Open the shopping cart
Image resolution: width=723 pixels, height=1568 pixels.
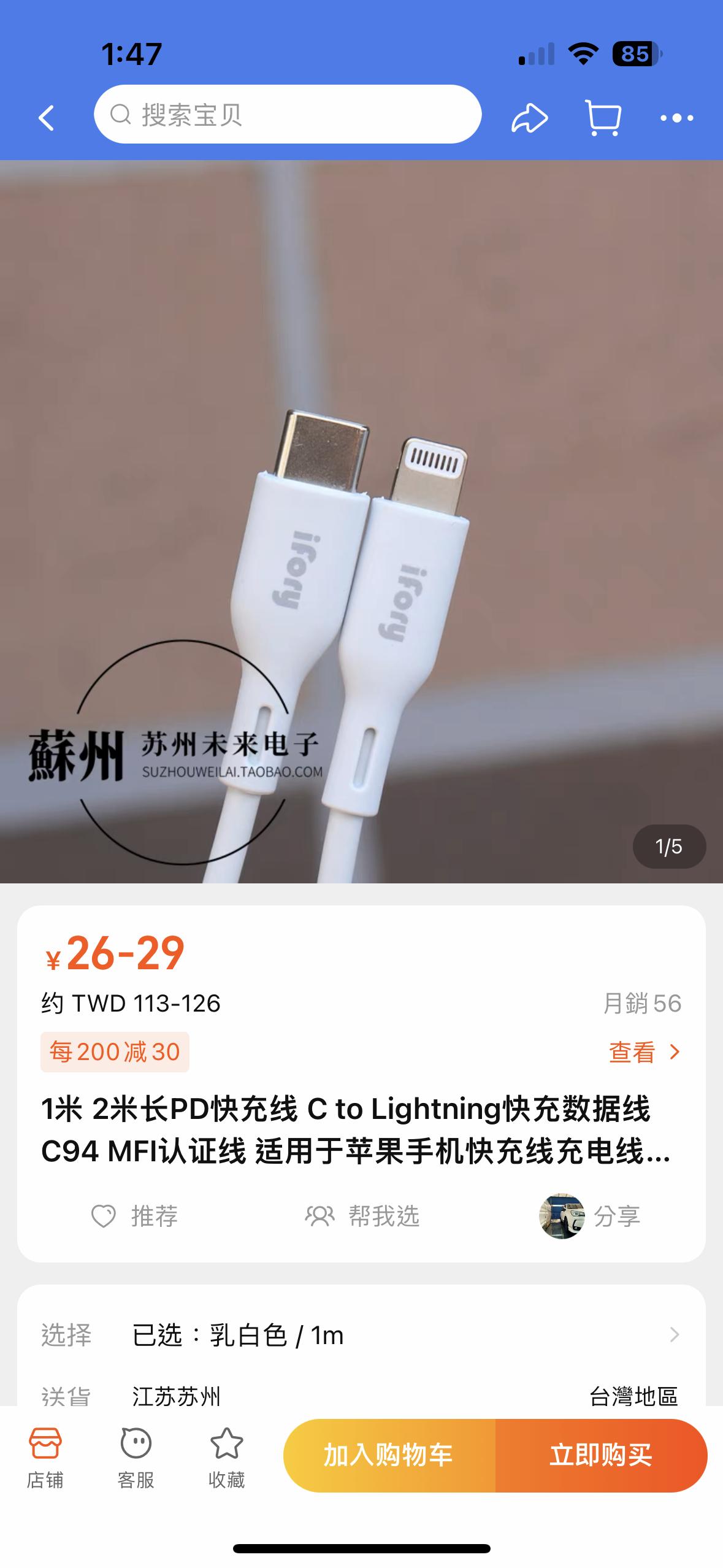[604, 117]
